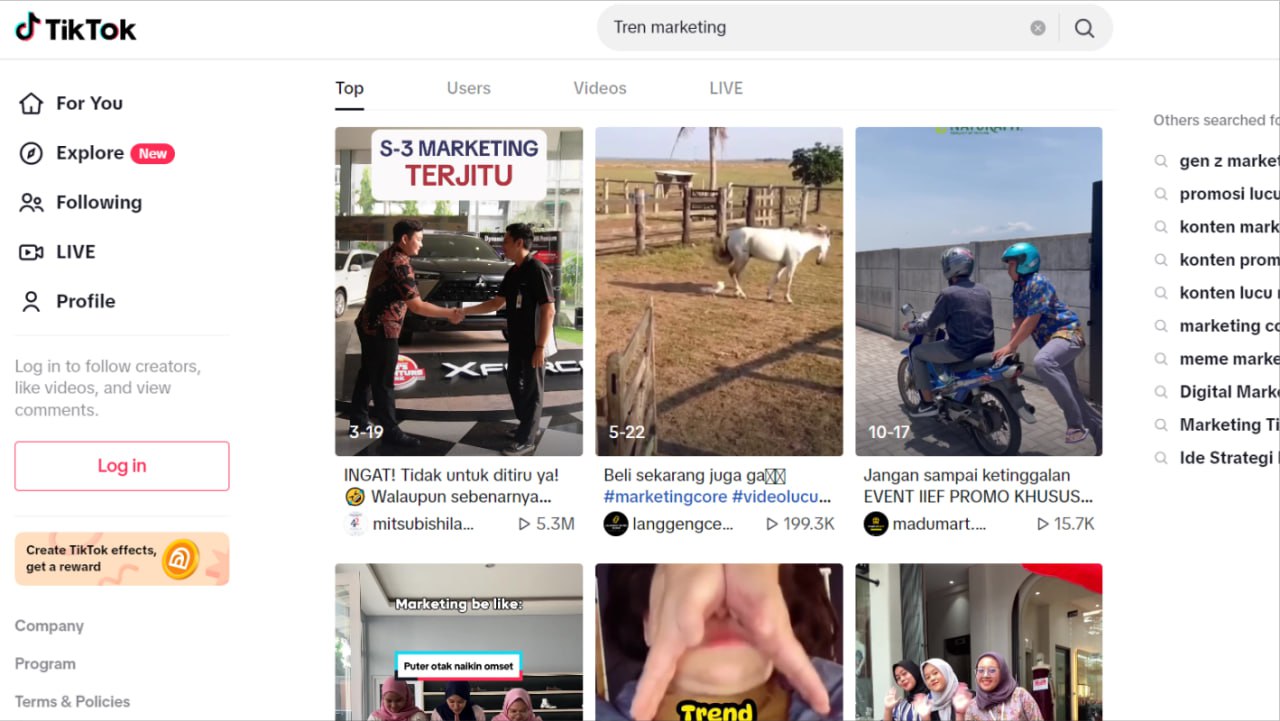Switch to the Videos tab
The height and width of the screenshot is (721, 1280).
599,88
